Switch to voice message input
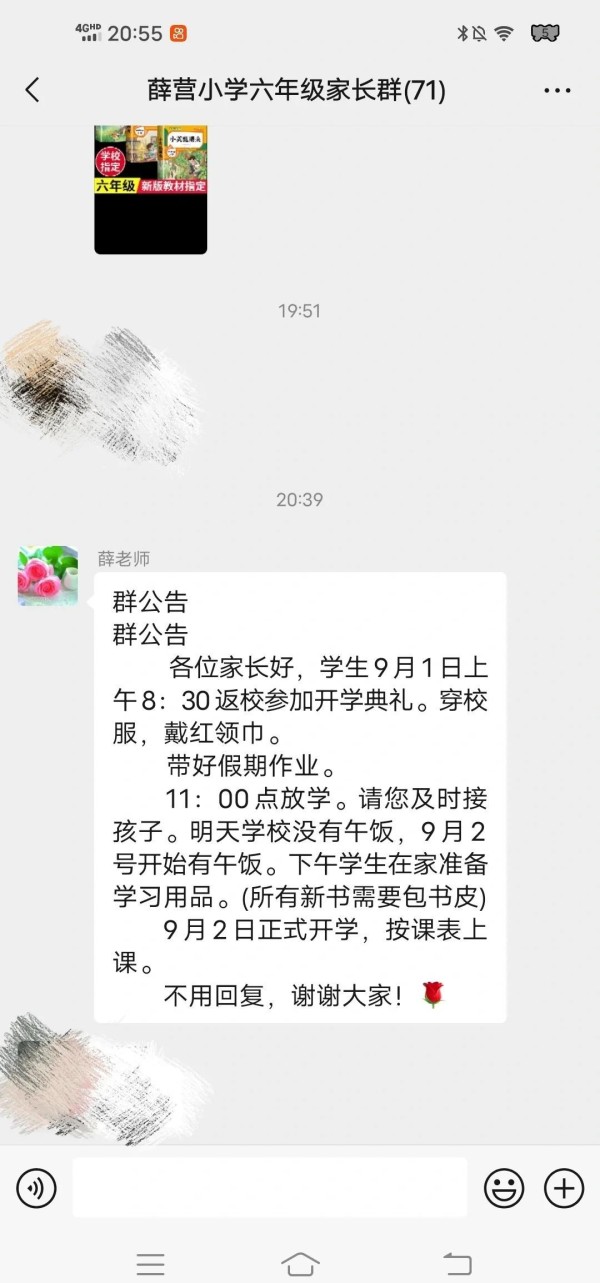 point(36,1188)
